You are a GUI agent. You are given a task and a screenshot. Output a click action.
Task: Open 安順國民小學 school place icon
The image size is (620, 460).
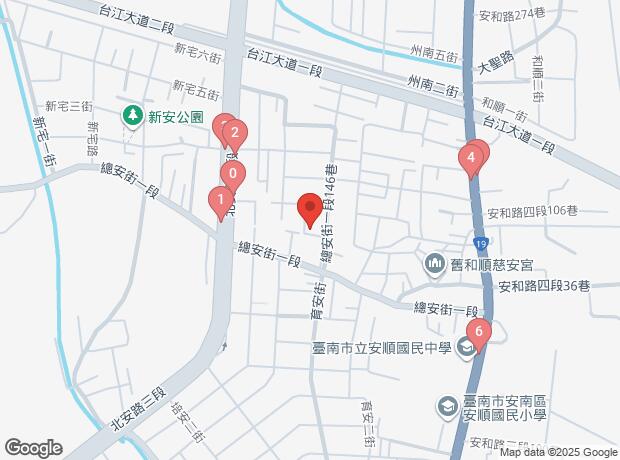tap(447, 406)
